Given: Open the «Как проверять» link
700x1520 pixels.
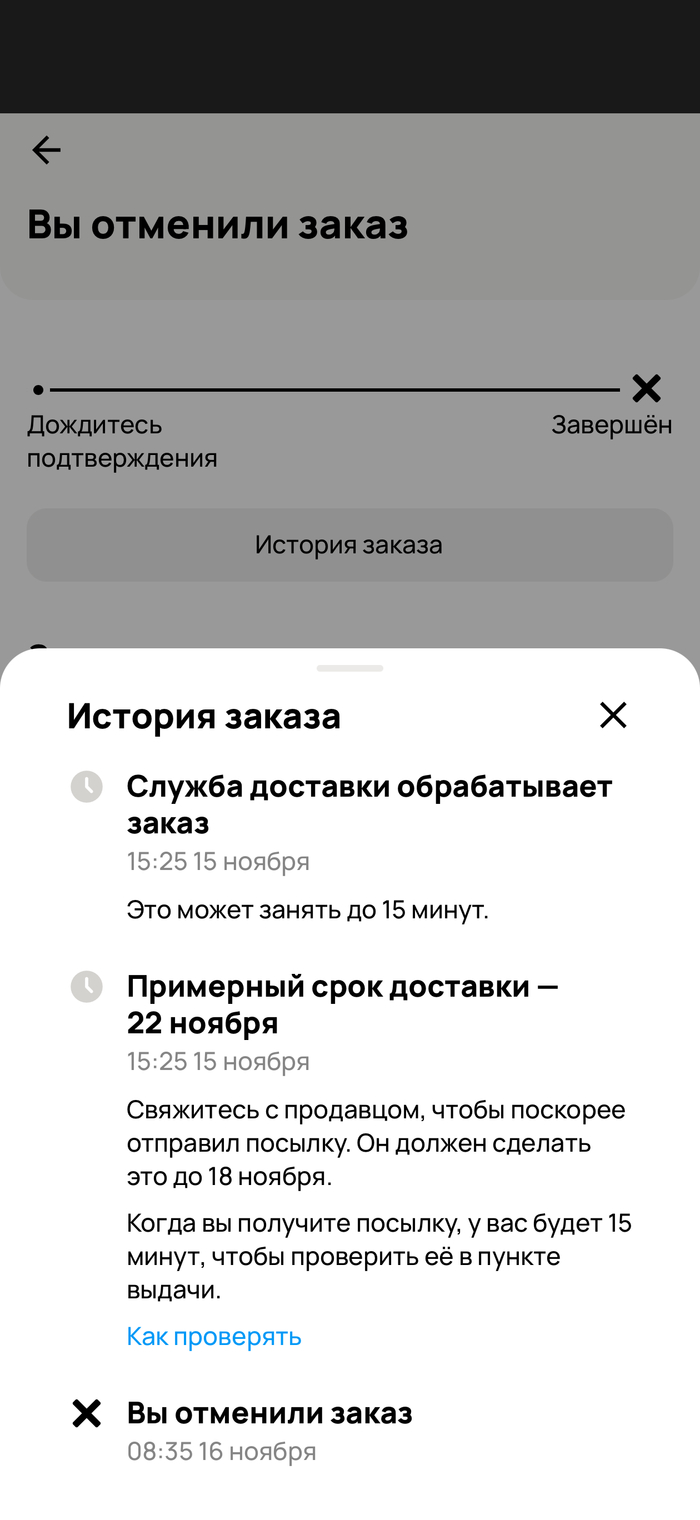Looking at the screenshot, I should coord(214,1336).
